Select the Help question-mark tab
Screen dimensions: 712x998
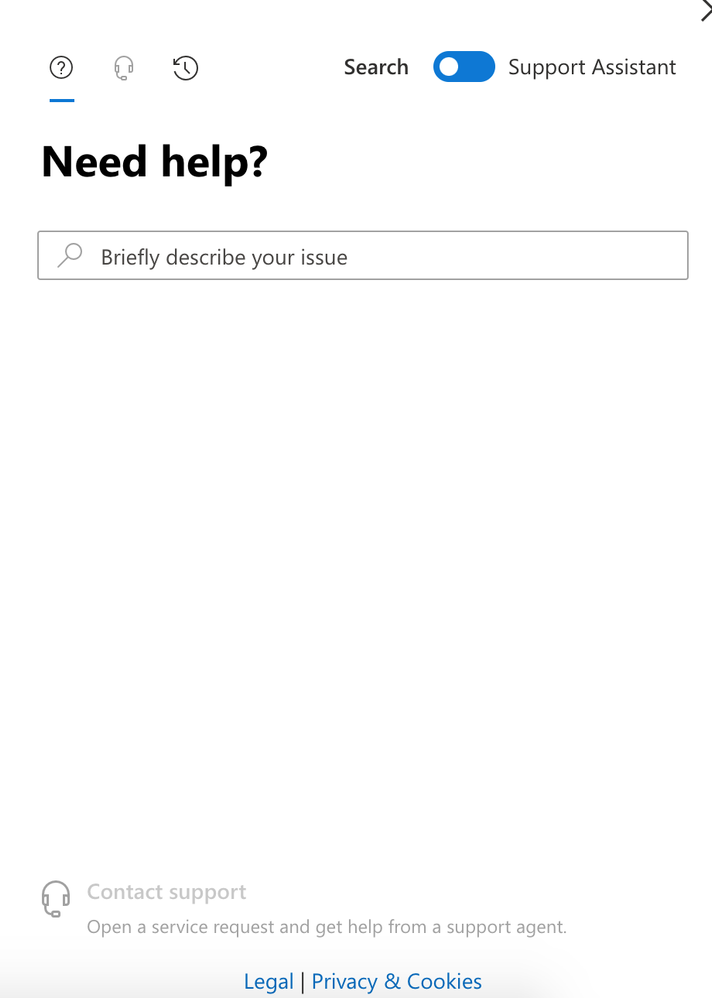click(62, 68)
